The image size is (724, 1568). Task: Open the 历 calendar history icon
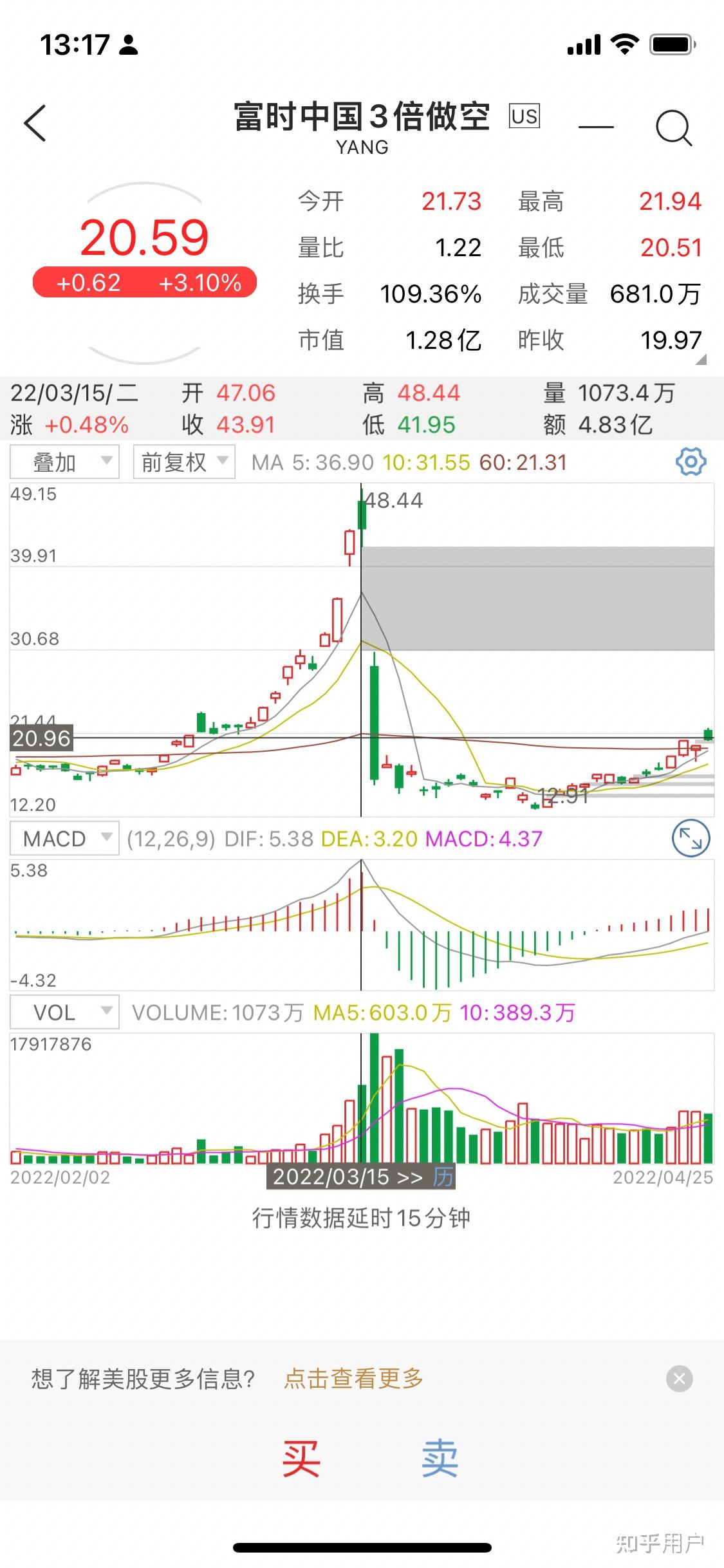443,1177
